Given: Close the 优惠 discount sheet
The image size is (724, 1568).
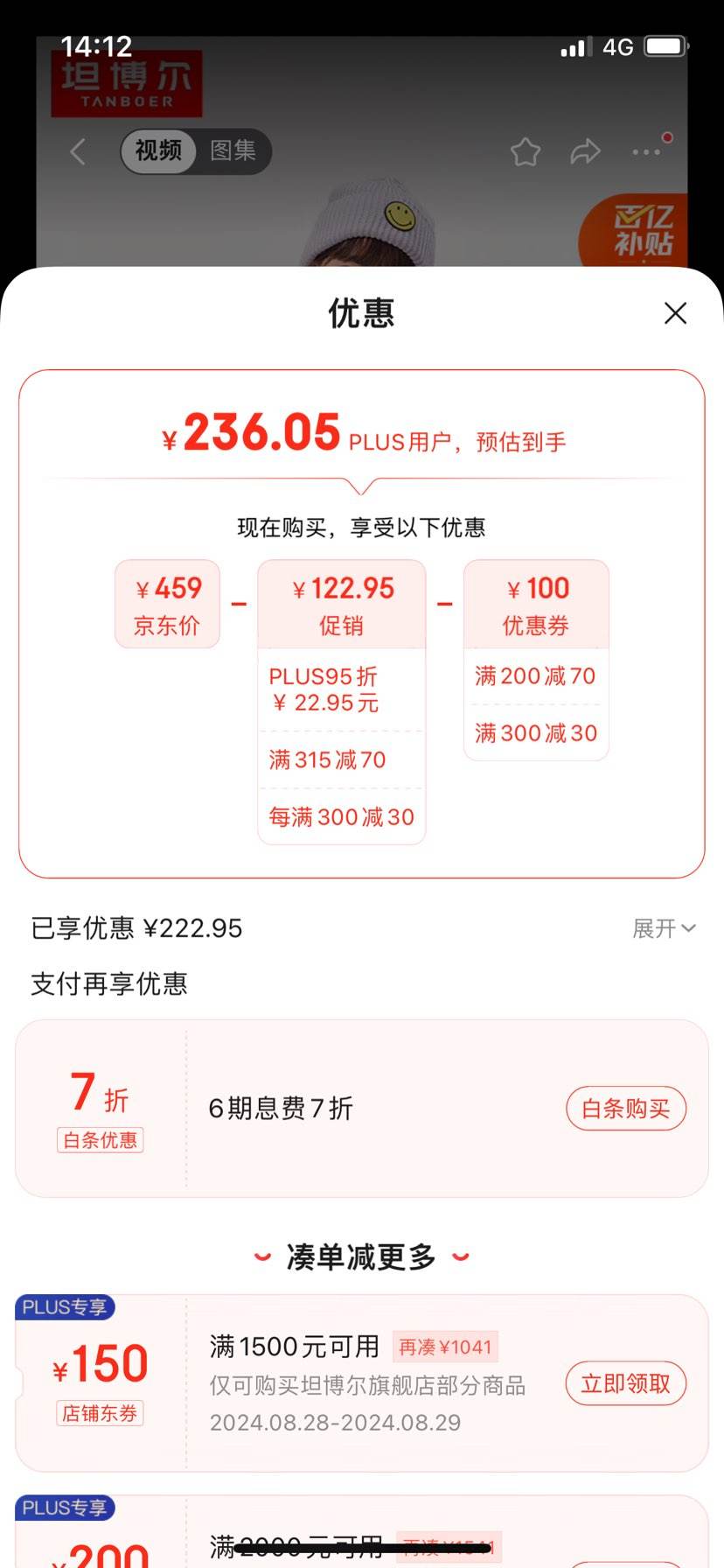Looking at the screenshot, I should click(x=675, y=313).
